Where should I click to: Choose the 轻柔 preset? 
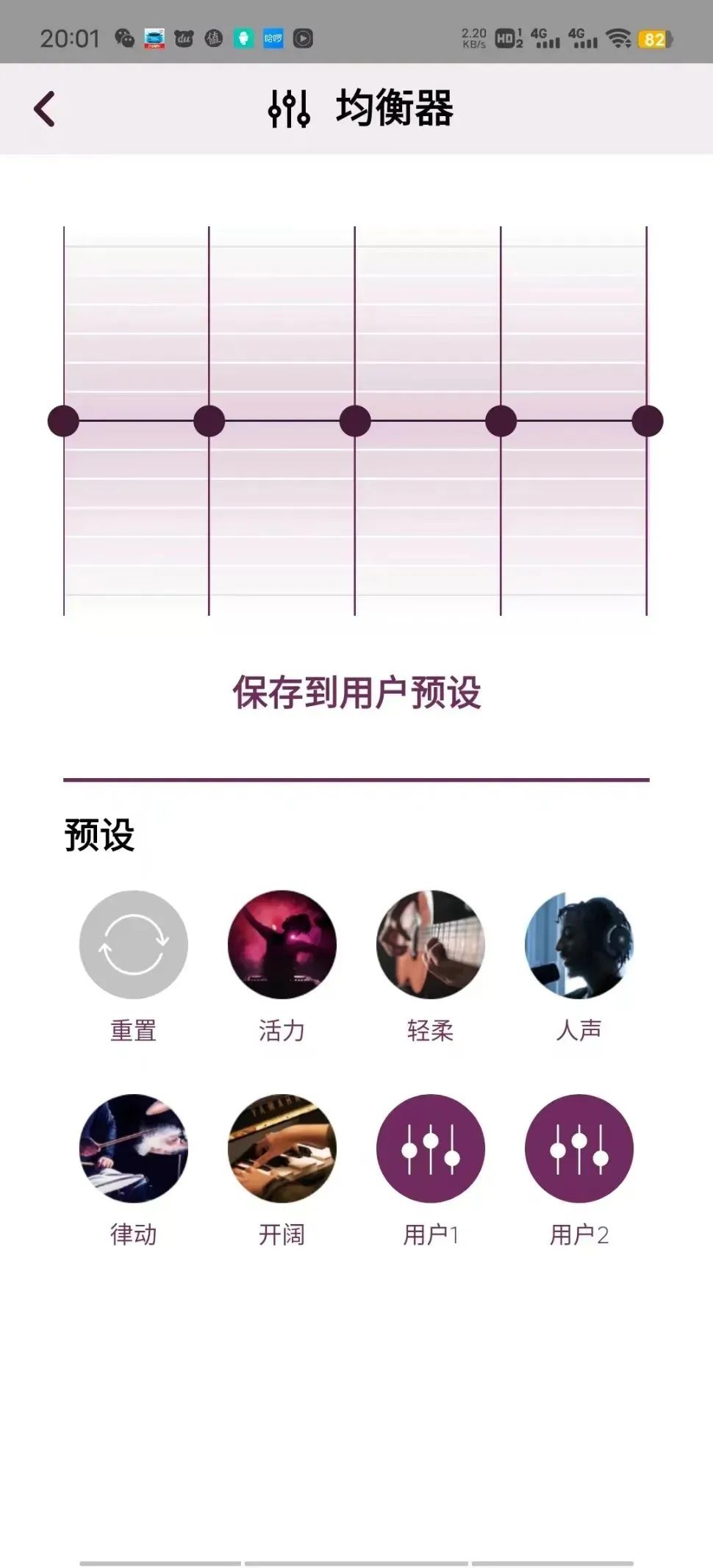tap(431, 945)
